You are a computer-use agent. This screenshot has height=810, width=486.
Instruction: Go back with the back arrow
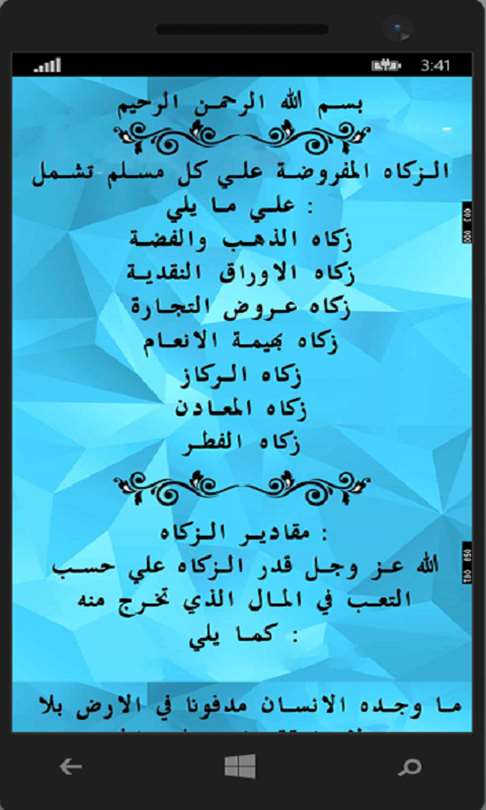70,767
